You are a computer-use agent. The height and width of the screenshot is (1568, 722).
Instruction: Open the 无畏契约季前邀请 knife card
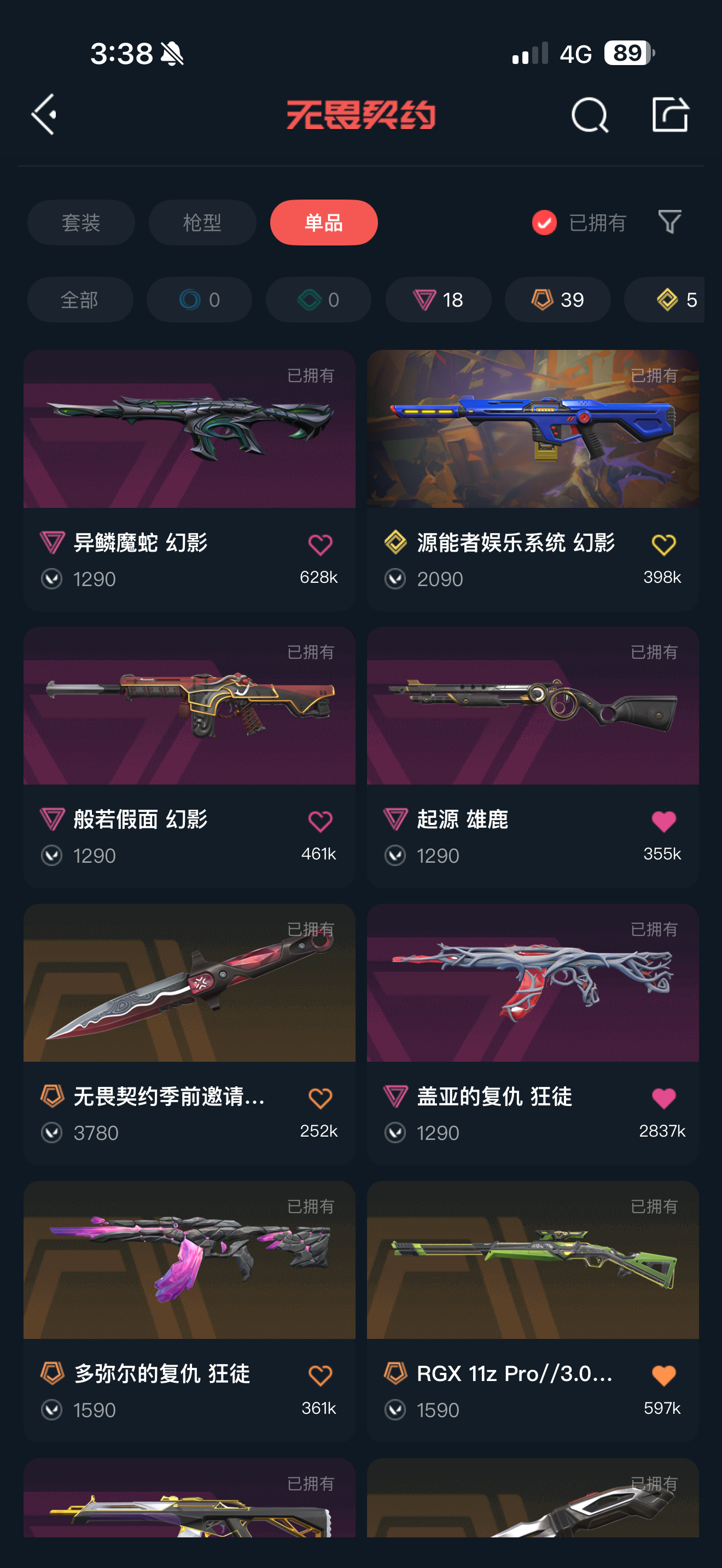[x=189, y=1034]
